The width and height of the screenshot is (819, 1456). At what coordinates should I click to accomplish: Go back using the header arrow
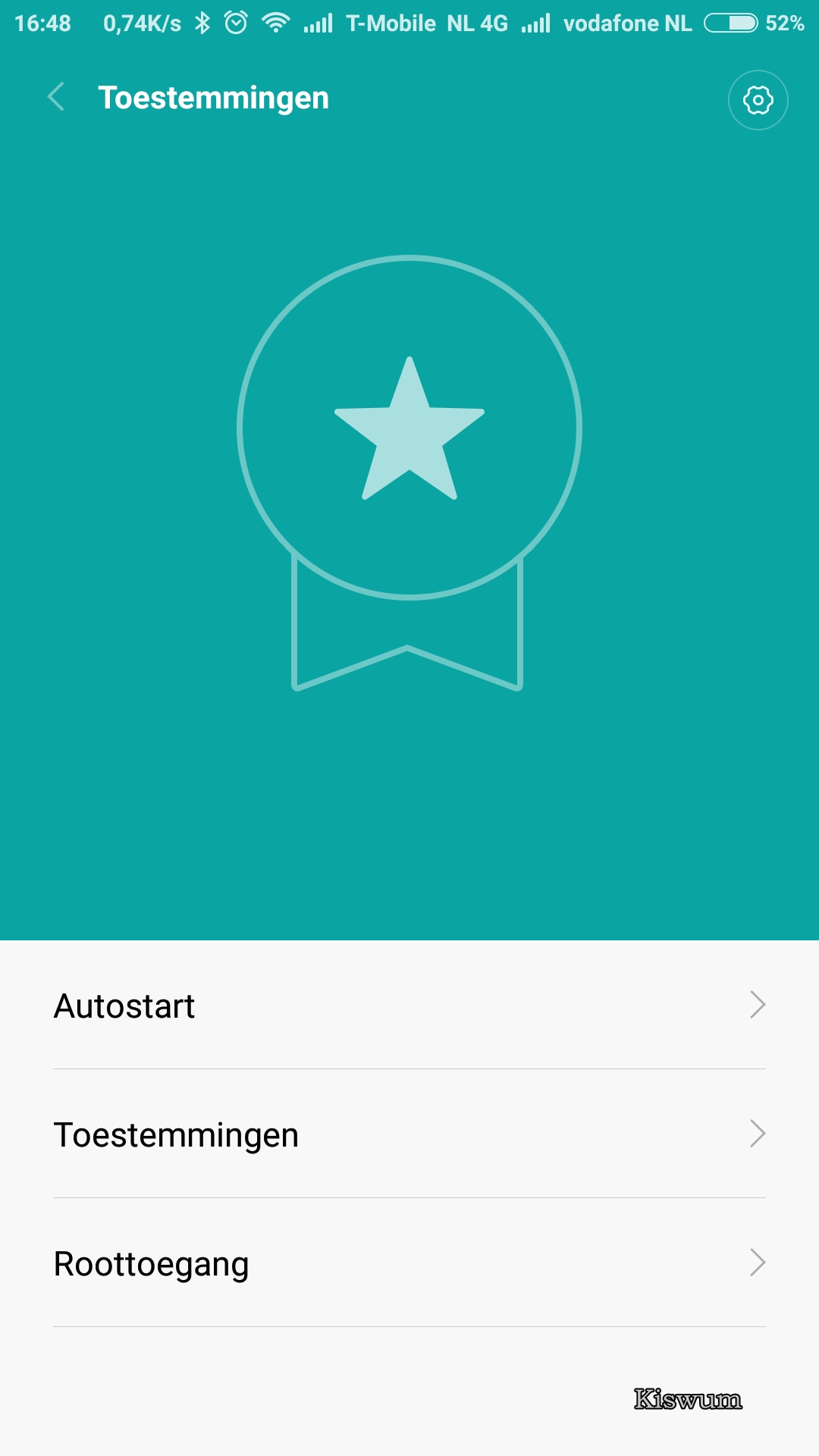(x=56, y=97)
